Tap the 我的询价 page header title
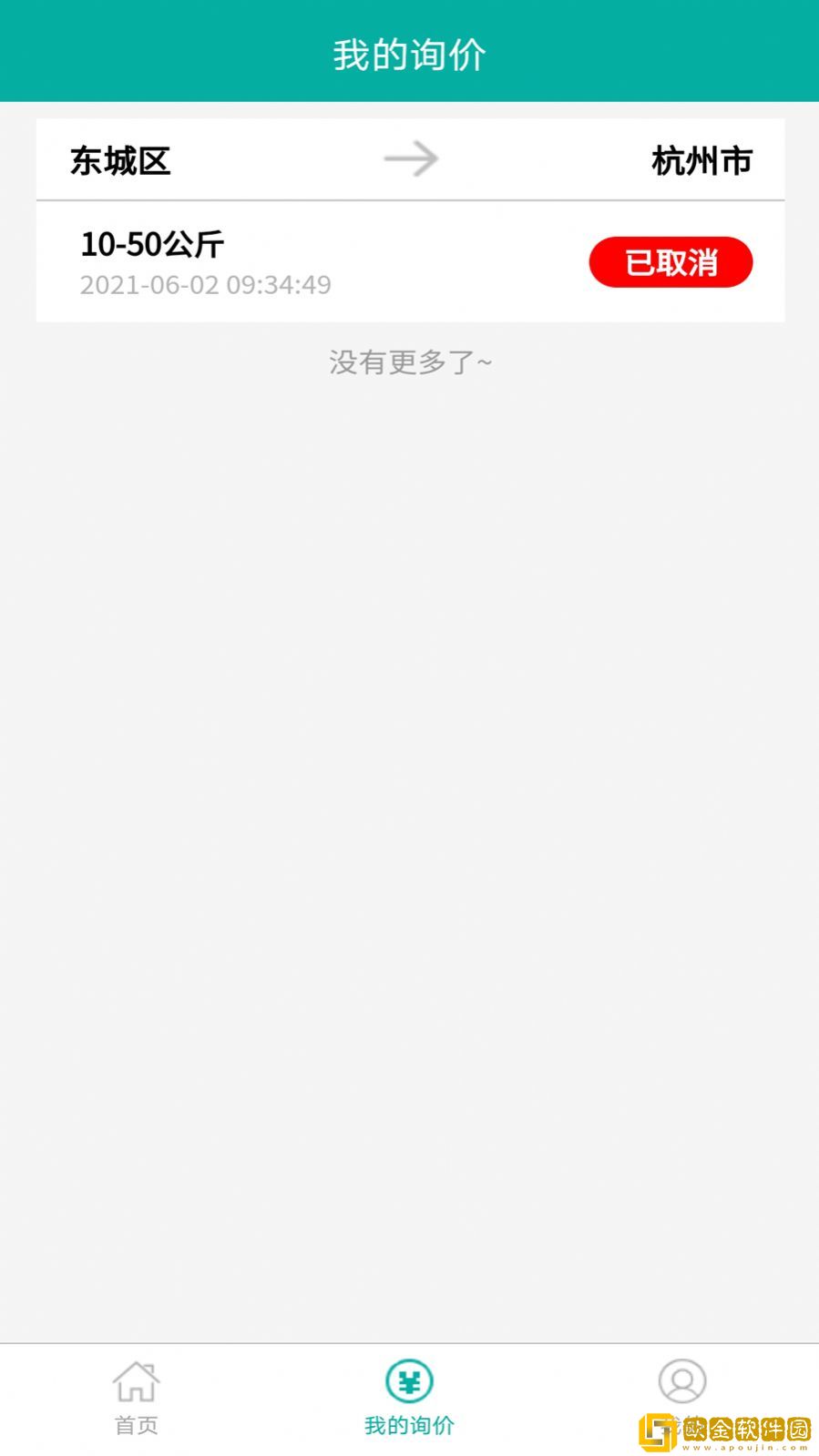Viewport: 819px width, 1456px height. coord(409,55)
